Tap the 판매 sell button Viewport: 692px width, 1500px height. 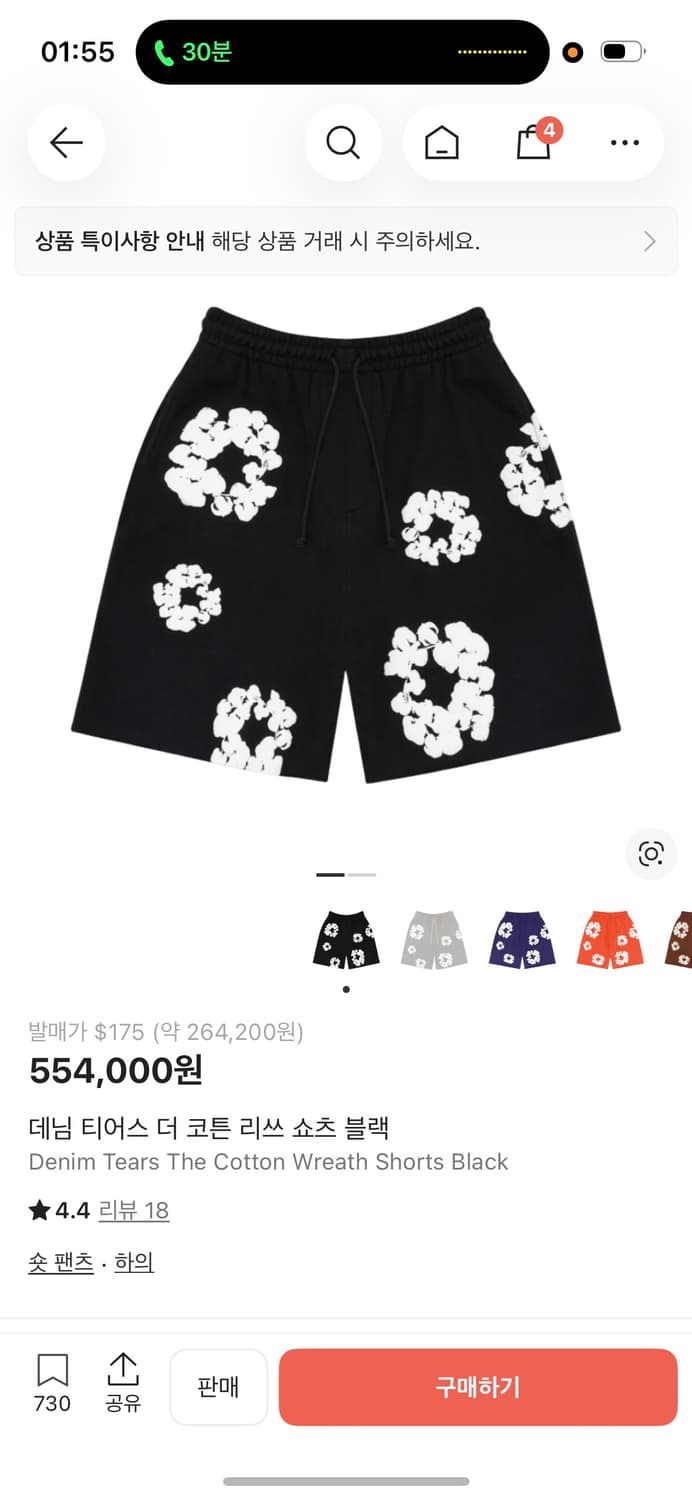coord(218,1387)
